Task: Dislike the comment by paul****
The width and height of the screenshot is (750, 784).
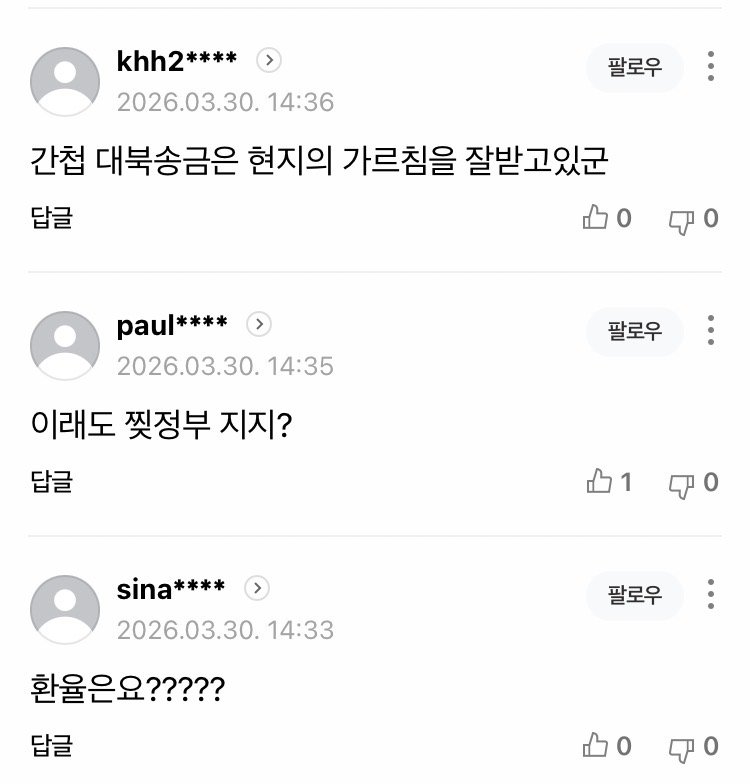Action: 681,484
